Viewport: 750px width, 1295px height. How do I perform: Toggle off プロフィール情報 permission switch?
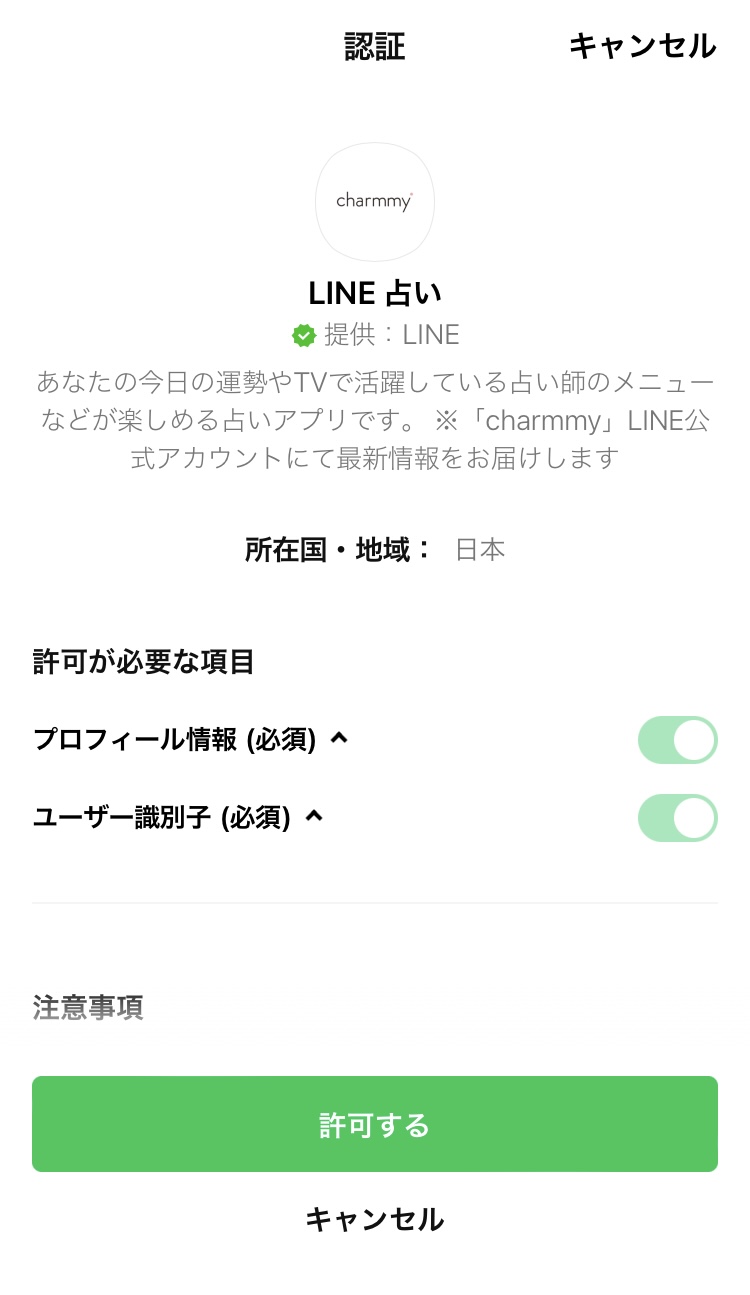(x=678, y=740)
